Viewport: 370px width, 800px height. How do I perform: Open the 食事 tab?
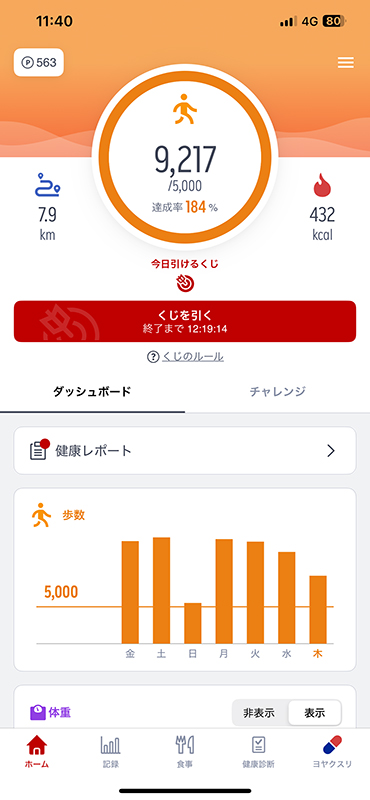point(184,752)
